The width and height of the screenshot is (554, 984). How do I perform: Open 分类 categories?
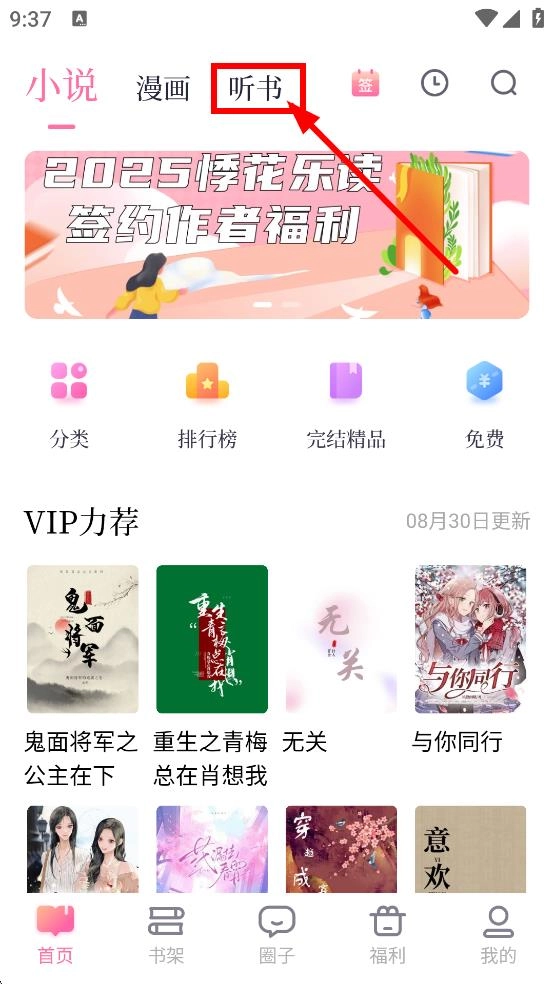coord(69,404)
